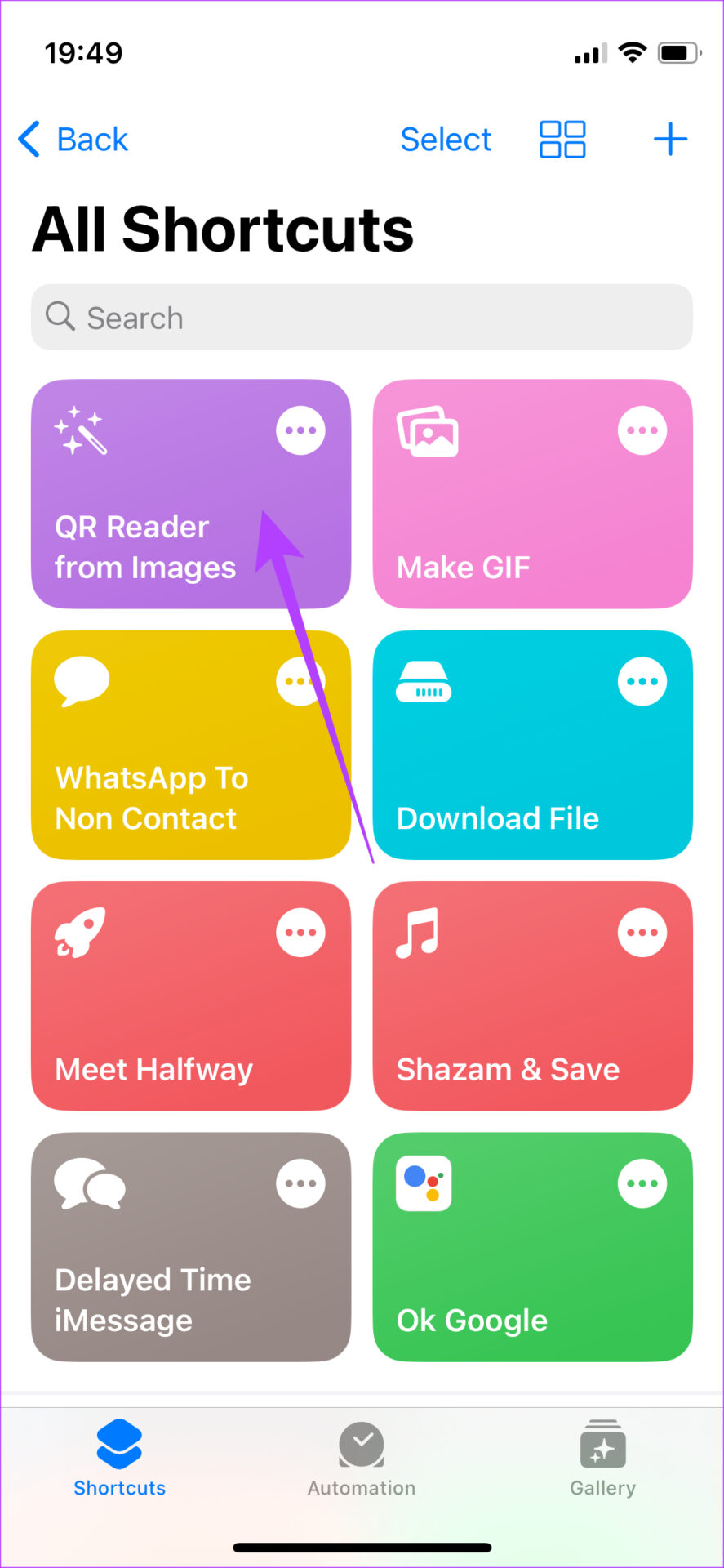Screen dimensions: 724x1568
Task: Run the Download File shortcut
Action: click(532, 745)
